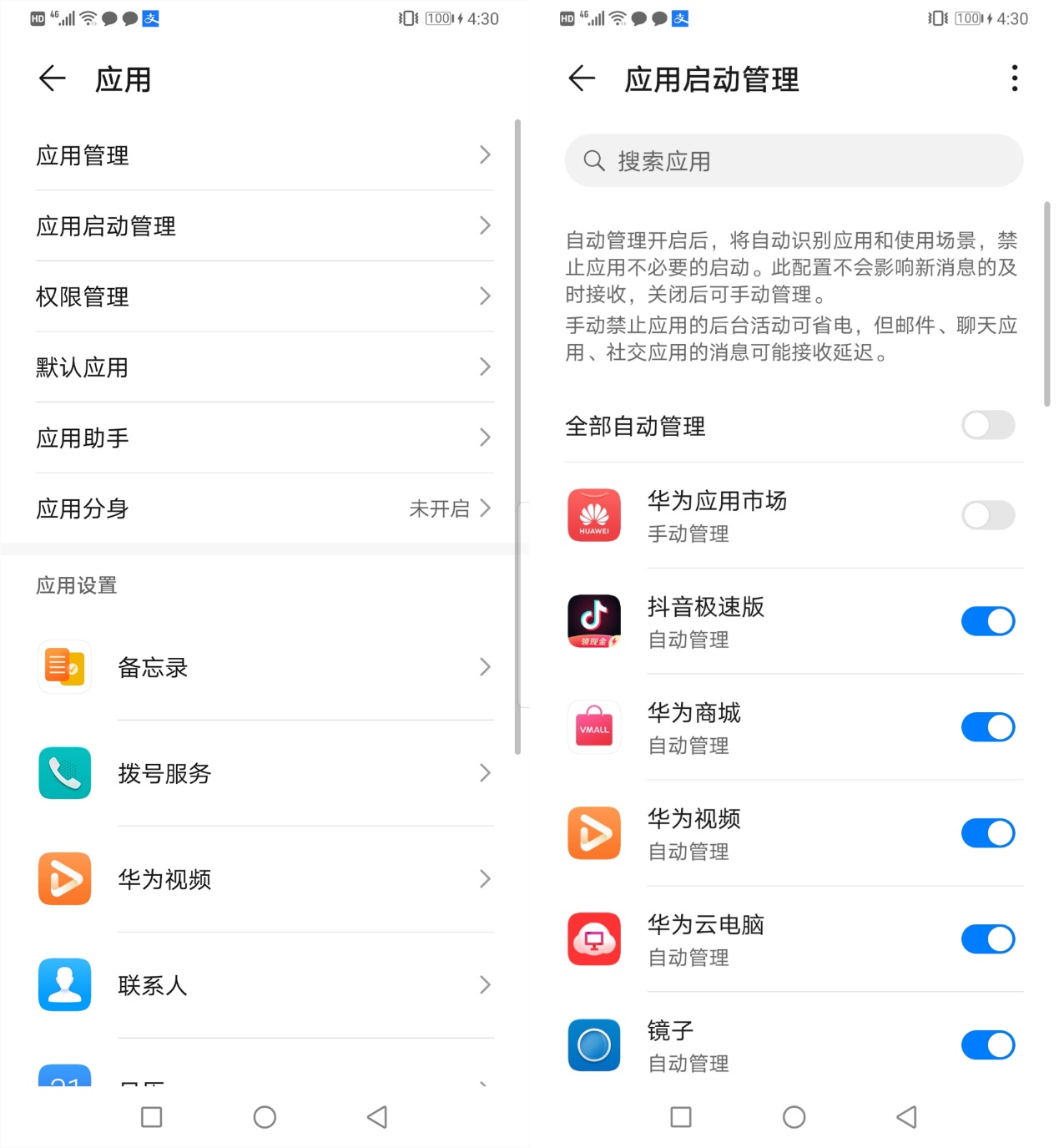Enable 全部自动管理 master switch
The width and height of the screenshot is (1059, 1148).
(x=987, y=426)
